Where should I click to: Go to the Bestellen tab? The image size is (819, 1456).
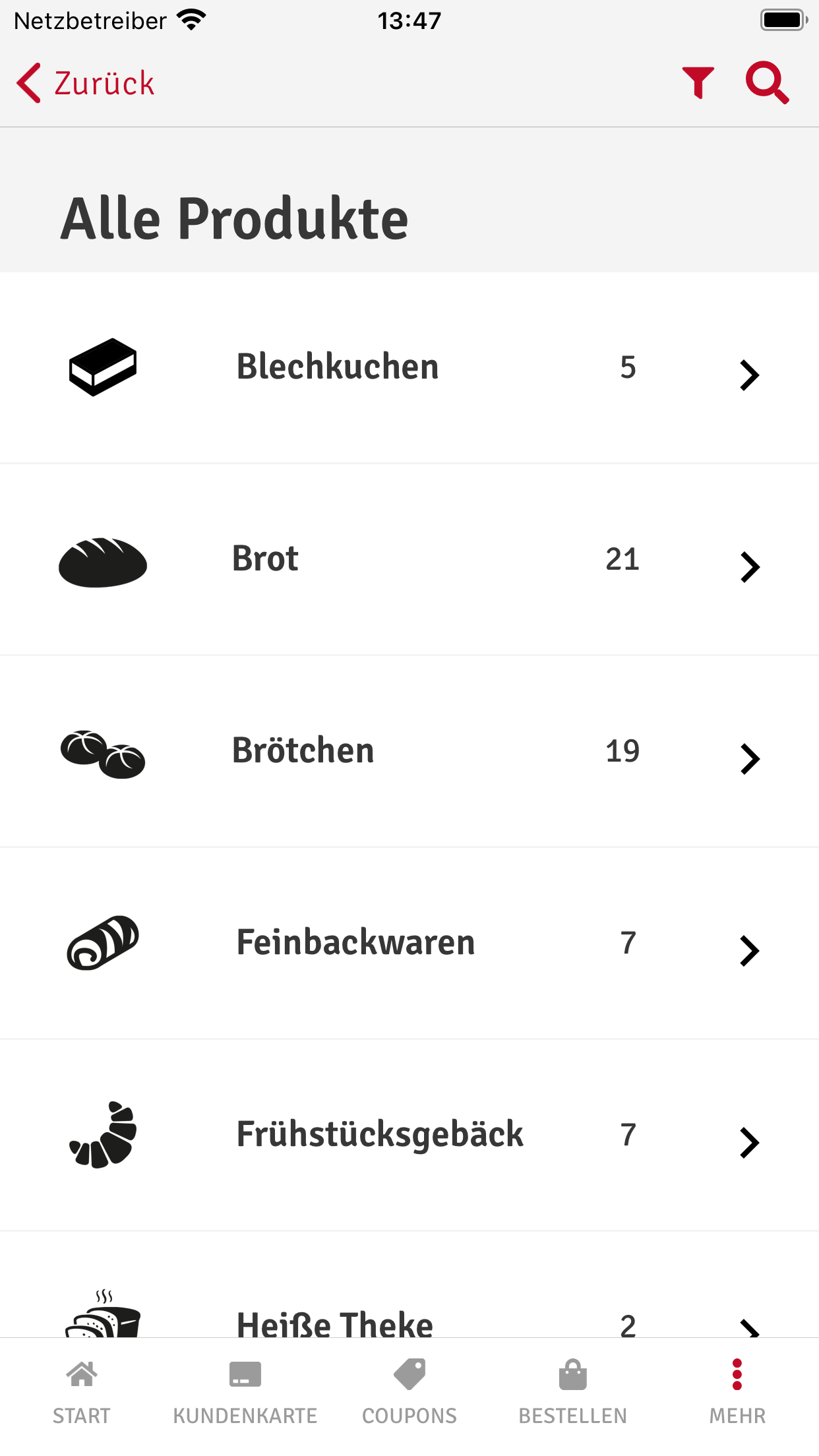pyautogui.click(x=573, y=1392)
